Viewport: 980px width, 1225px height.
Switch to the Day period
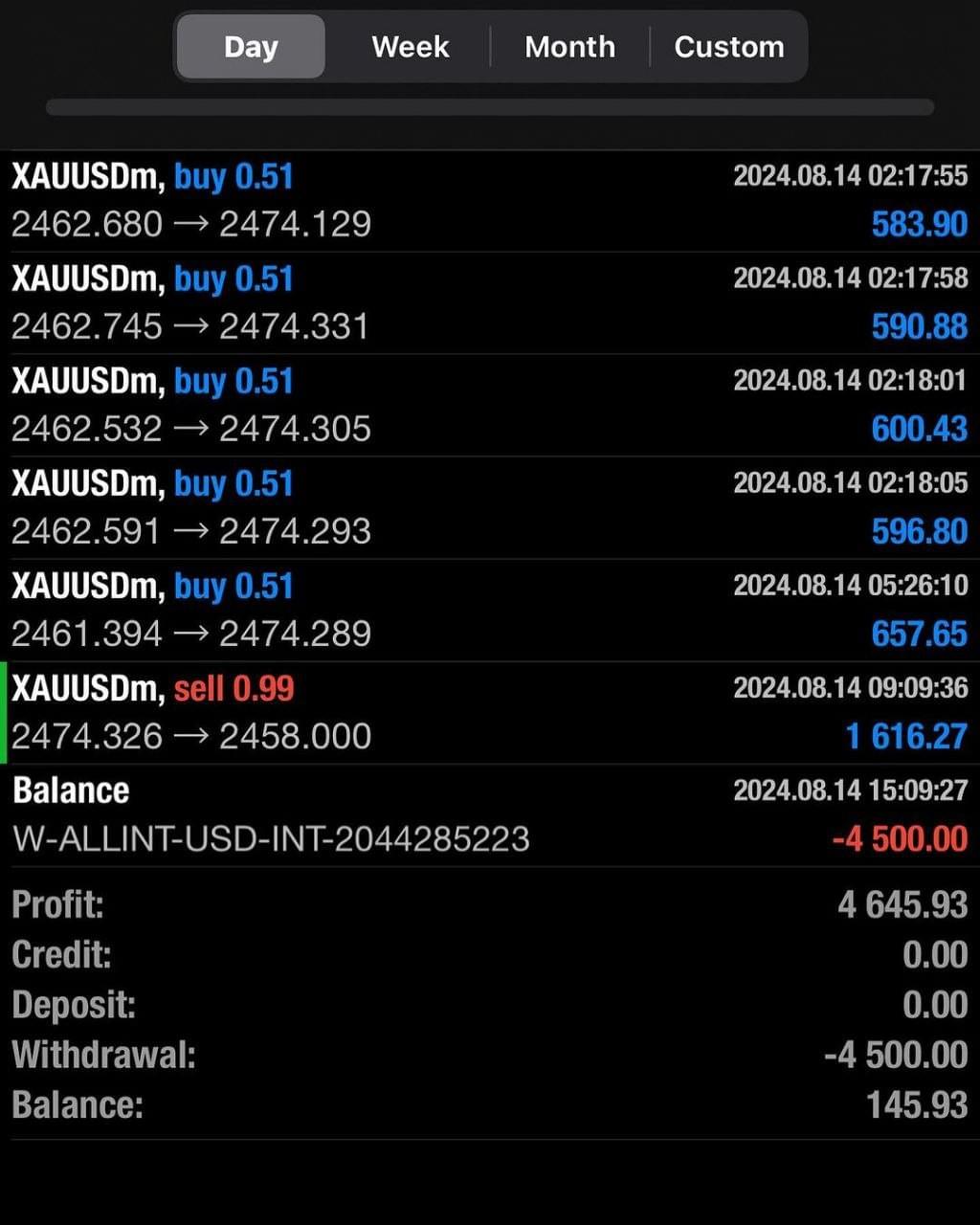coord(251,47)
